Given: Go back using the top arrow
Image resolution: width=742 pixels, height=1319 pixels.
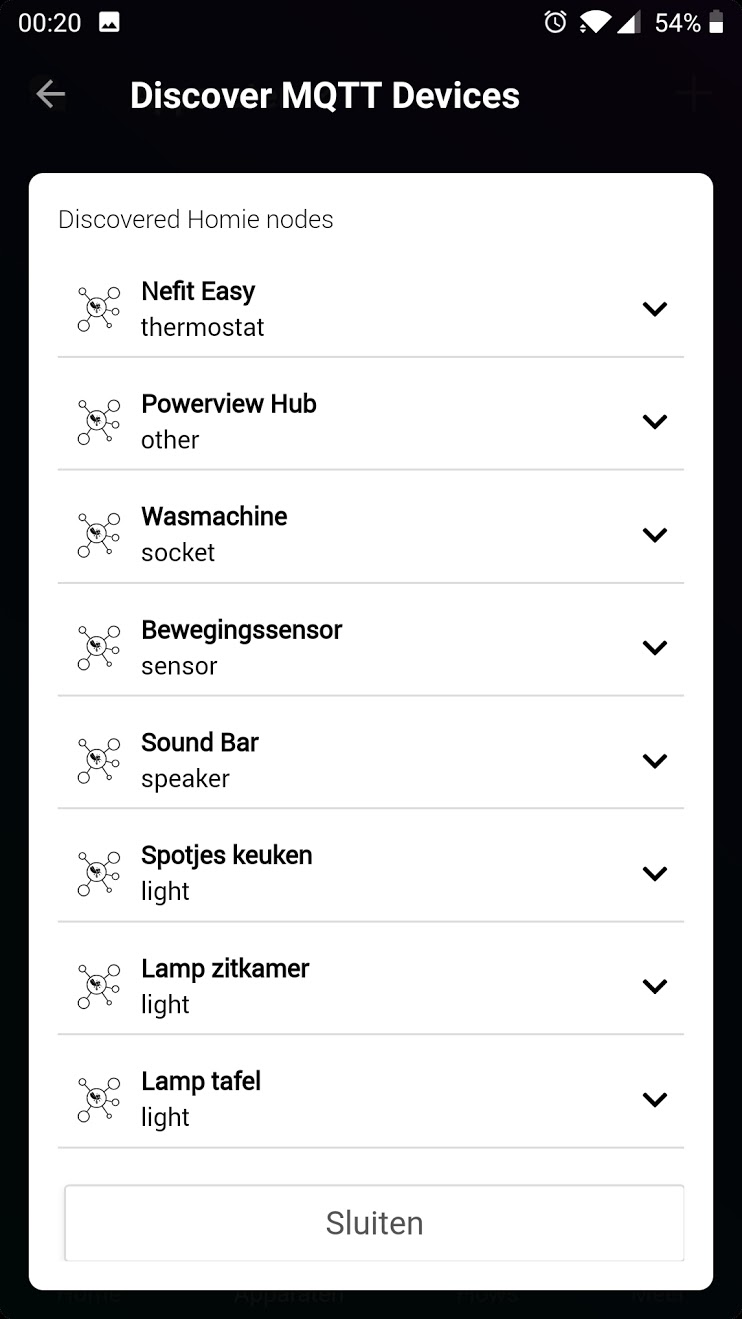Looking at the screenshot, I should tap(50, 95).
